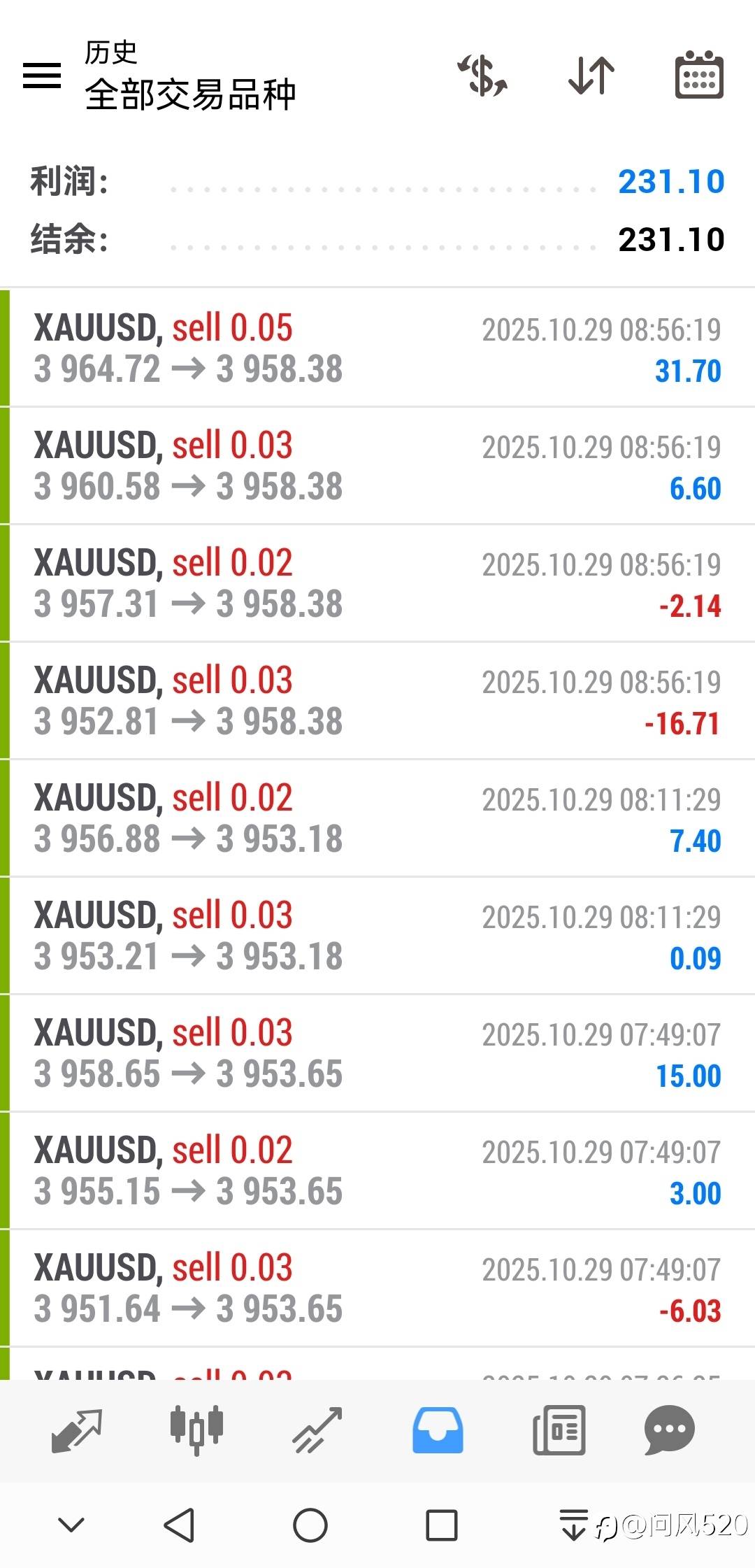Open the trade with profit 3.00

[377, 1171]
